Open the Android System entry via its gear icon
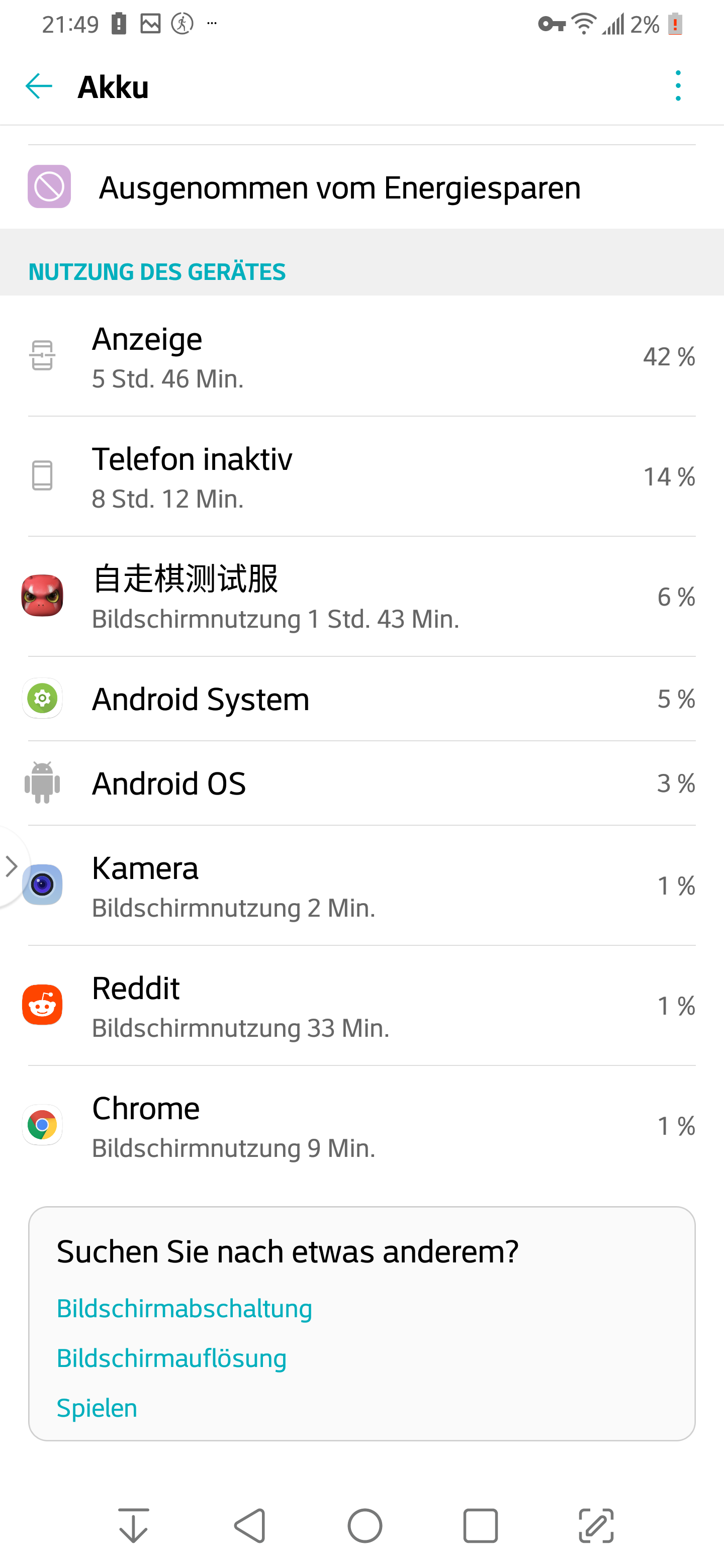Image resolution: width=724 pixels, height=1568 pixels. [x=42, y=699]
